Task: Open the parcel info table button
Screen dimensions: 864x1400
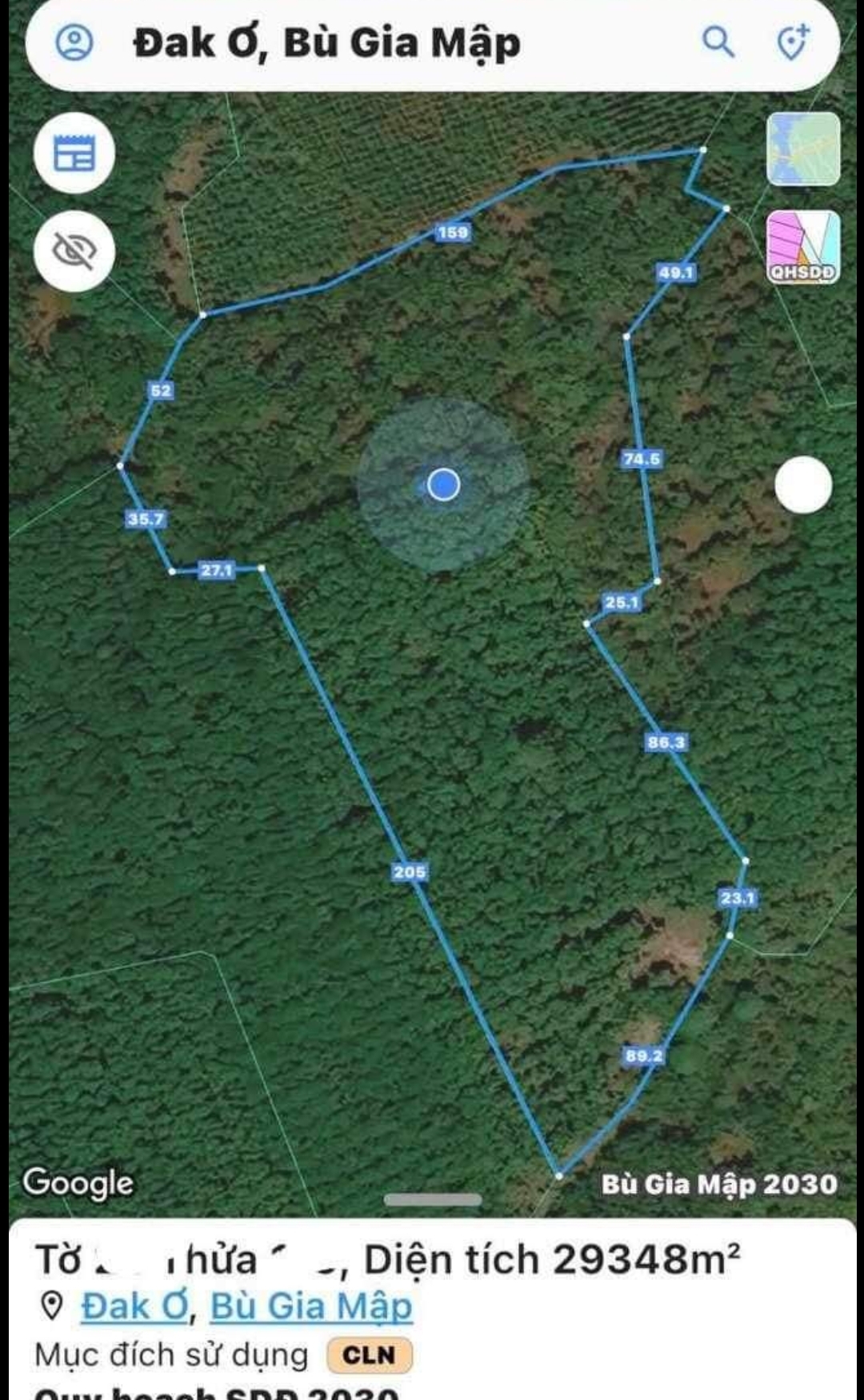Action: tap(74, 153)
